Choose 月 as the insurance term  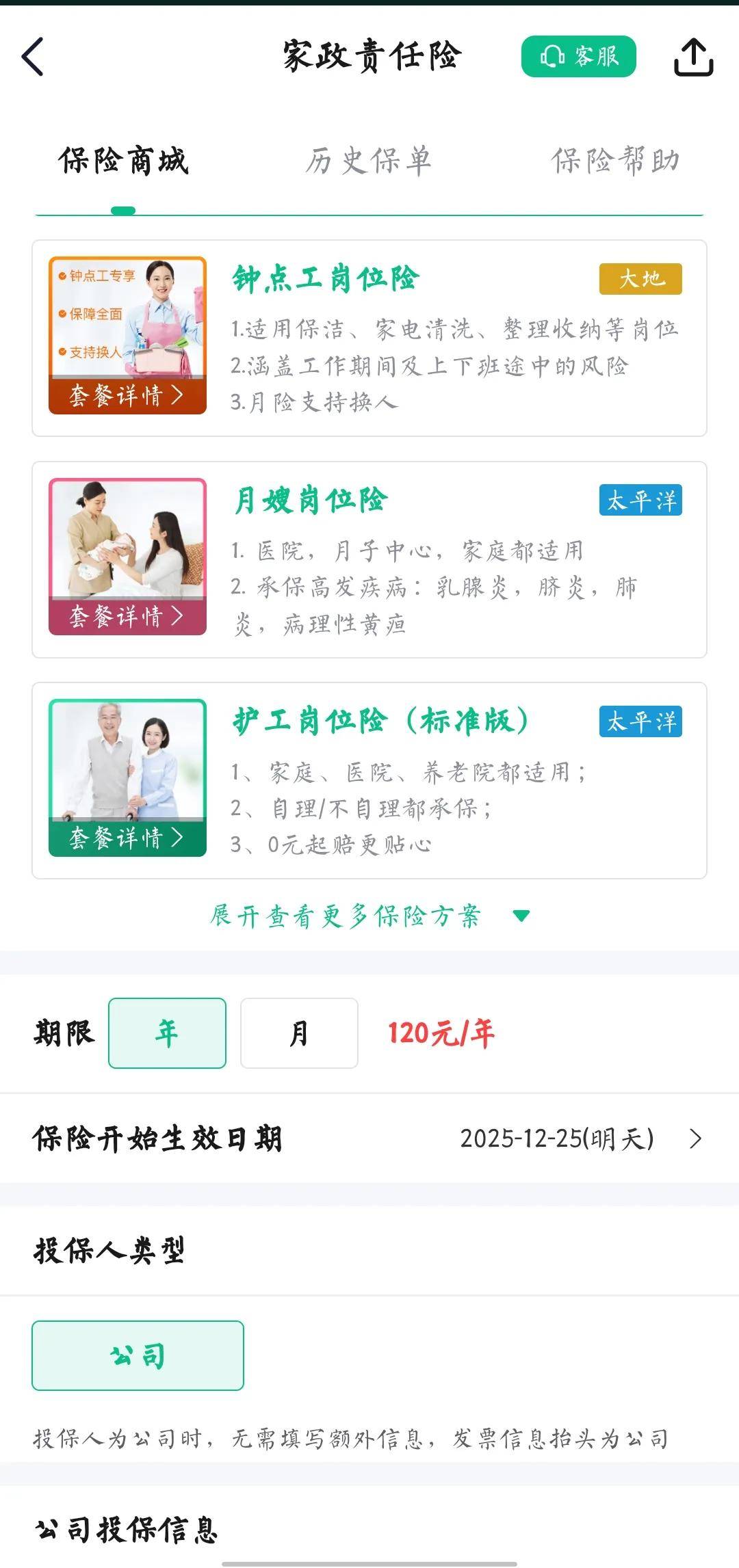(299, 1033)
